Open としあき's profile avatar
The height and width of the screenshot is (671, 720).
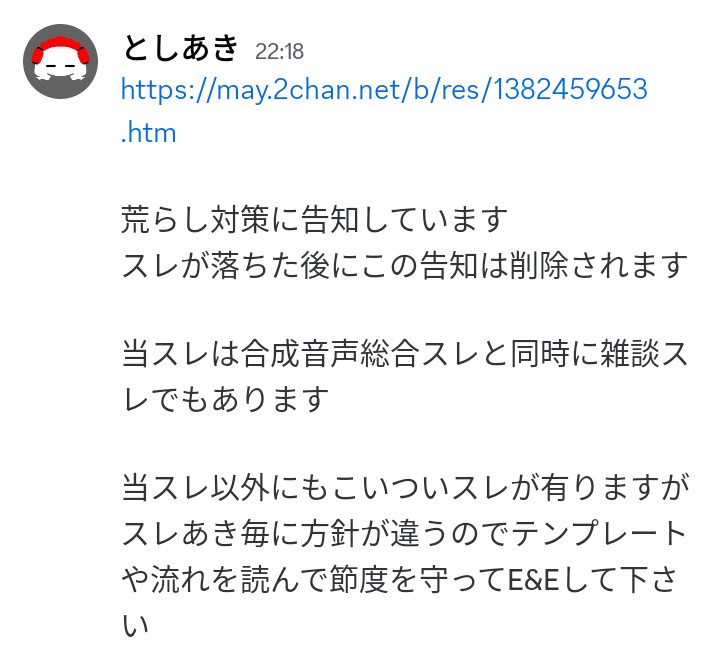[60, 62]
